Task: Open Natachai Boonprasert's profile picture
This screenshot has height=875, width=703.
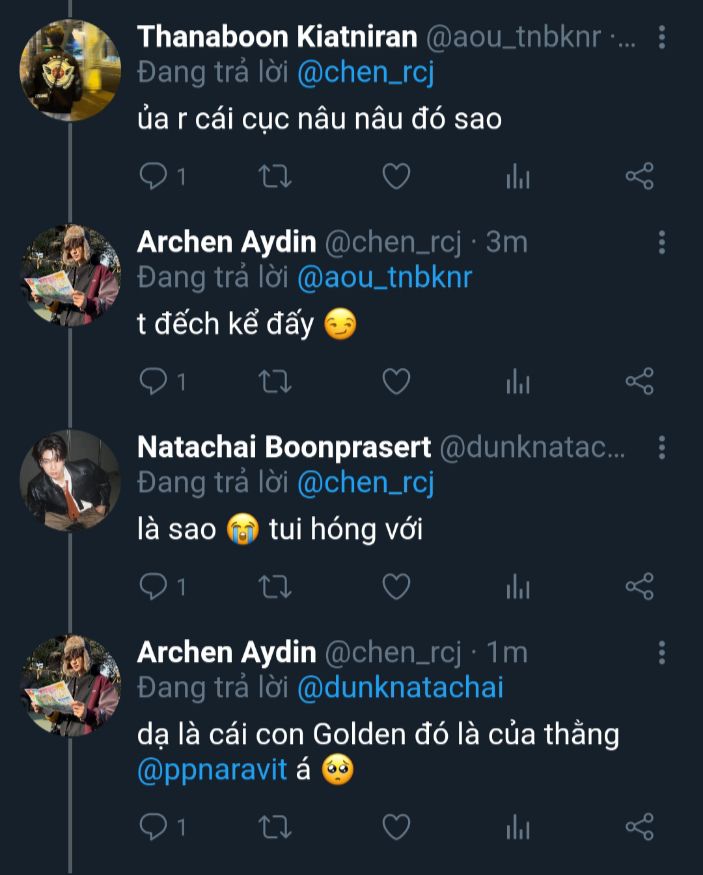Action: pyautogui.click(x=70, y=480)
